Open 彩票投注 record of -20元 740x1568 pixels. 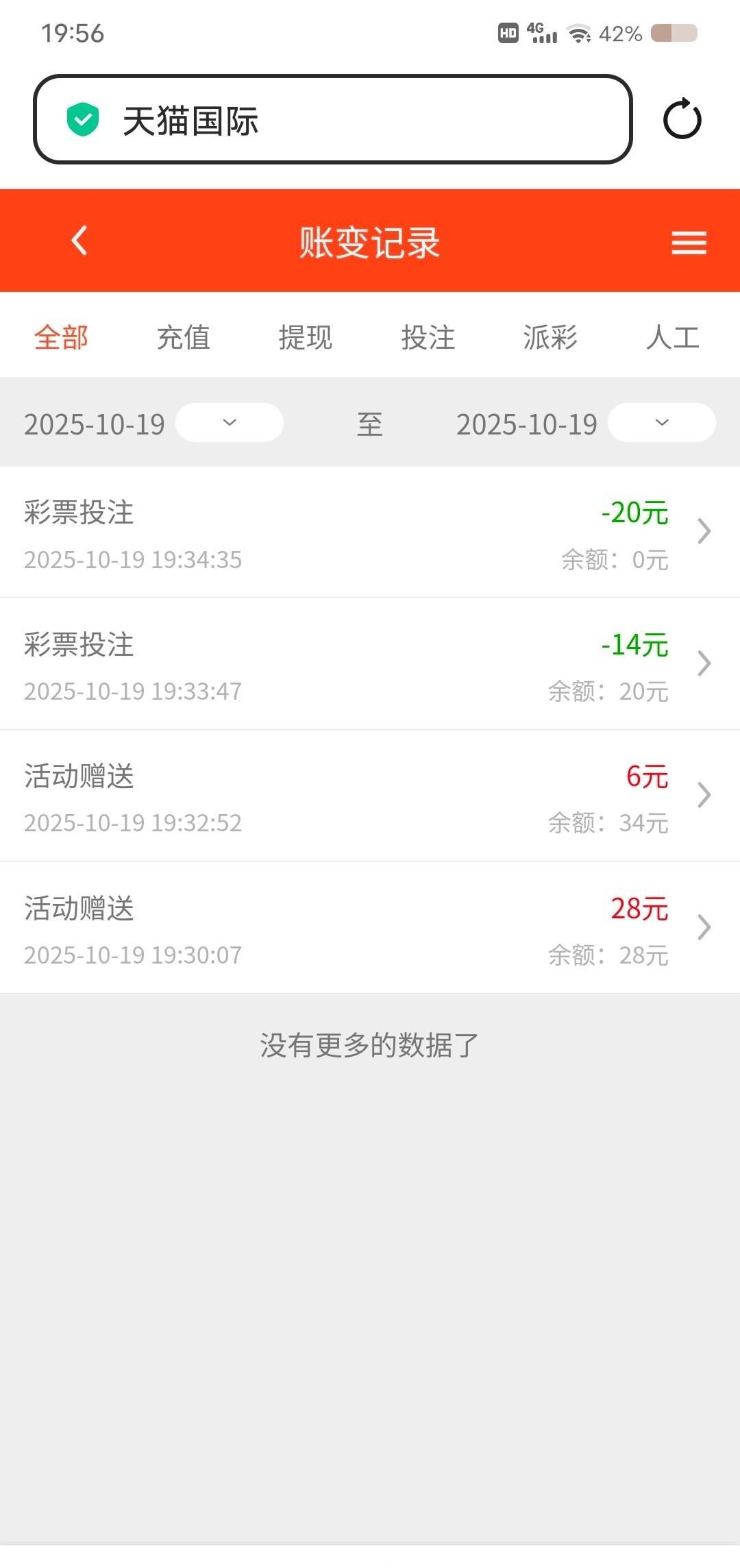tap(370, 532)
